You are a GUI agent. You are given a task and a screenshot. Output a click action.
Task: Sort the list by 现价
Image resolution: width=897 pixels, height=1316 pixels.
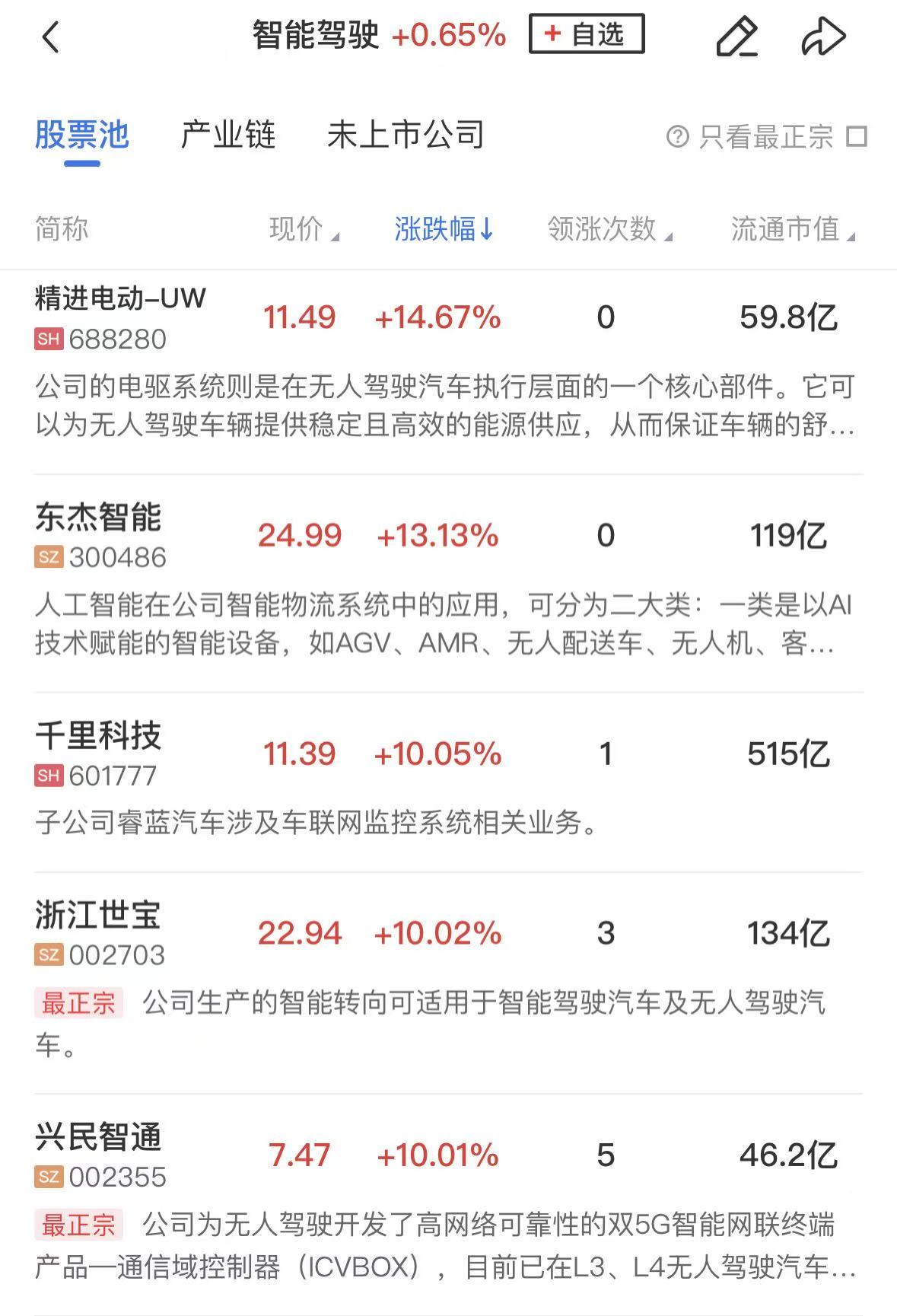coord(303,229)
